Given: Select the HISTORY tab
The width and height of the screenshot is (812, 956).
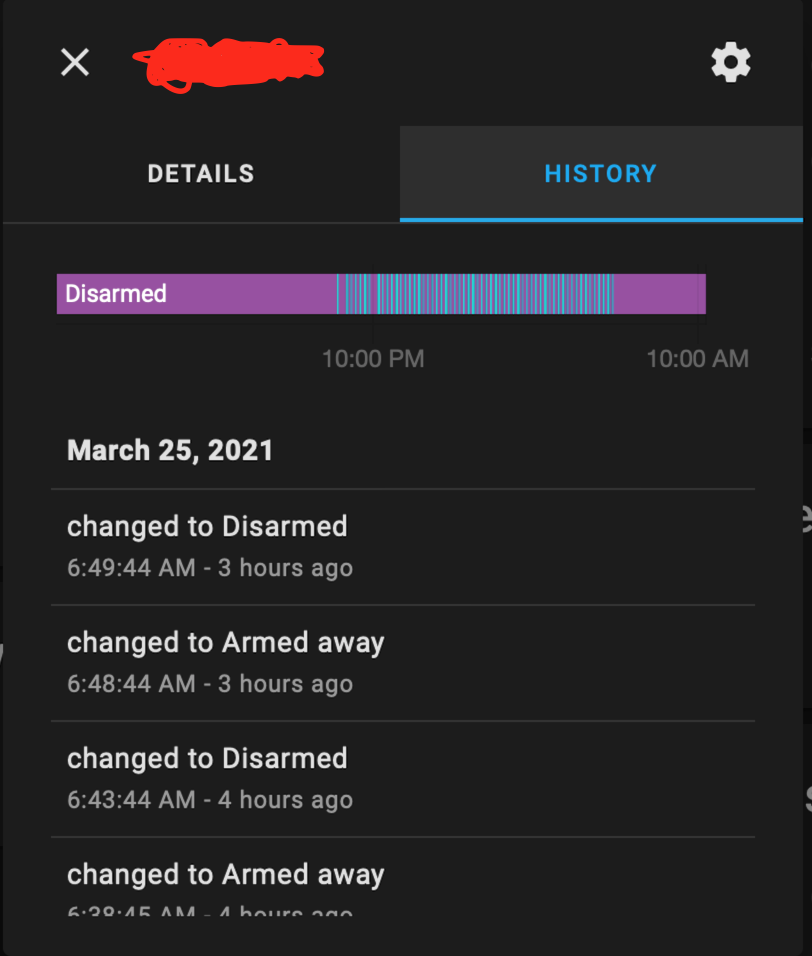Looking at the screenshot, I should (600, 173).
